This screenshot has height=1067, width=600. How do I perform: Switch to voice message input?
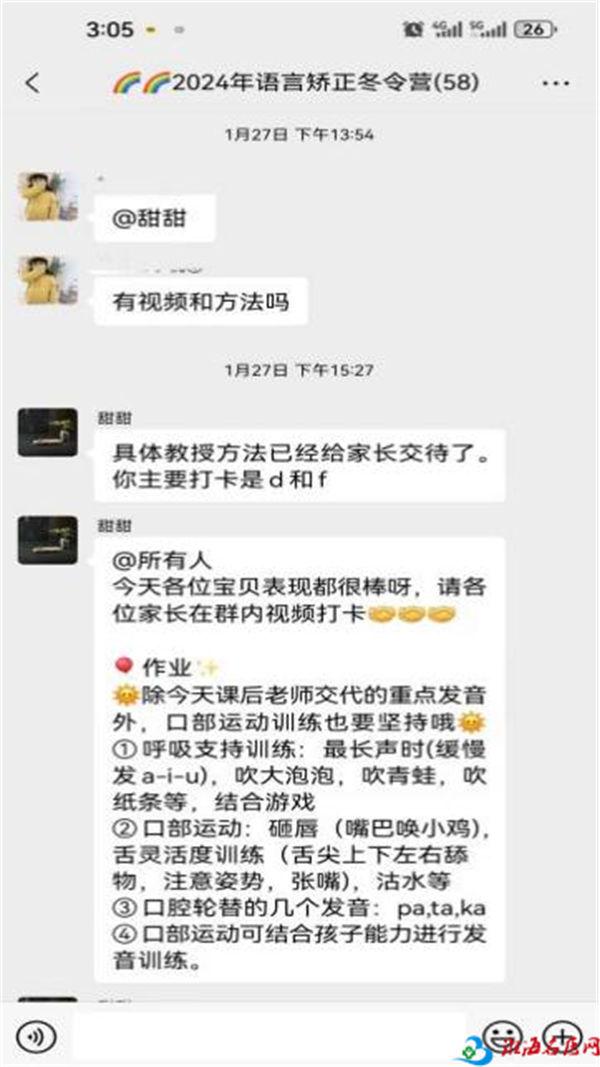(x=36, y=1036)
